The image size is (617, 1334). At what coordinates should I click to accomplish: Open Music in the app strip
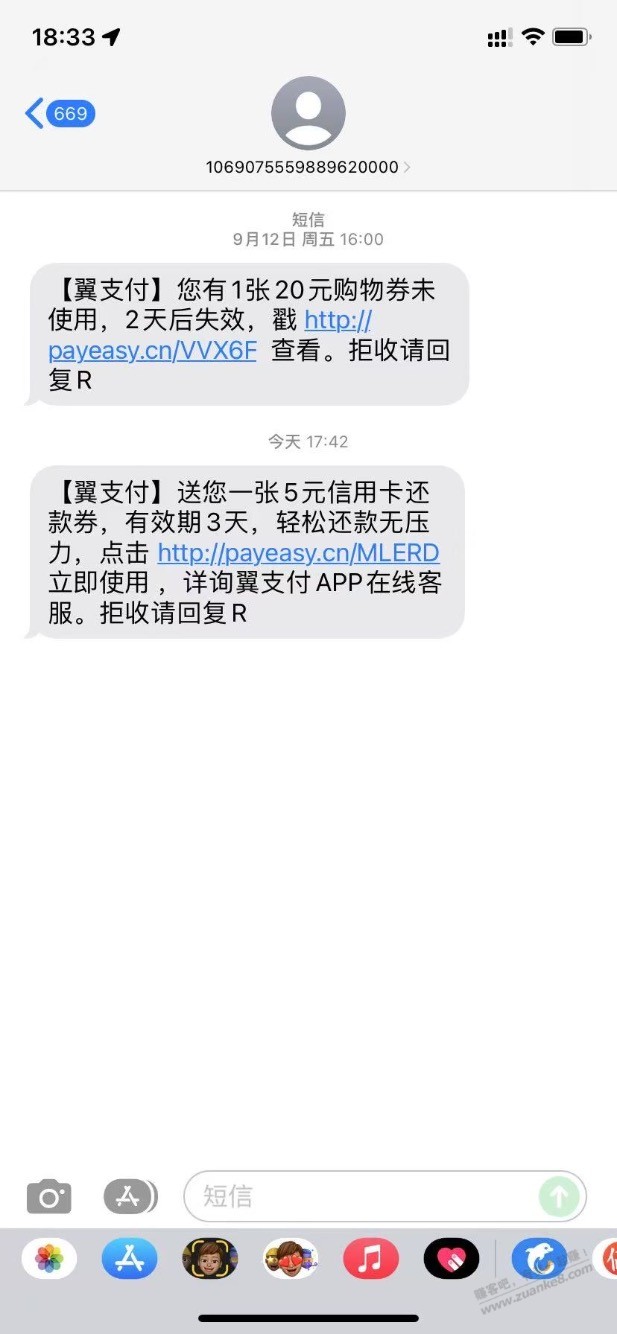pyautogui.click(x=371, y=1259)
